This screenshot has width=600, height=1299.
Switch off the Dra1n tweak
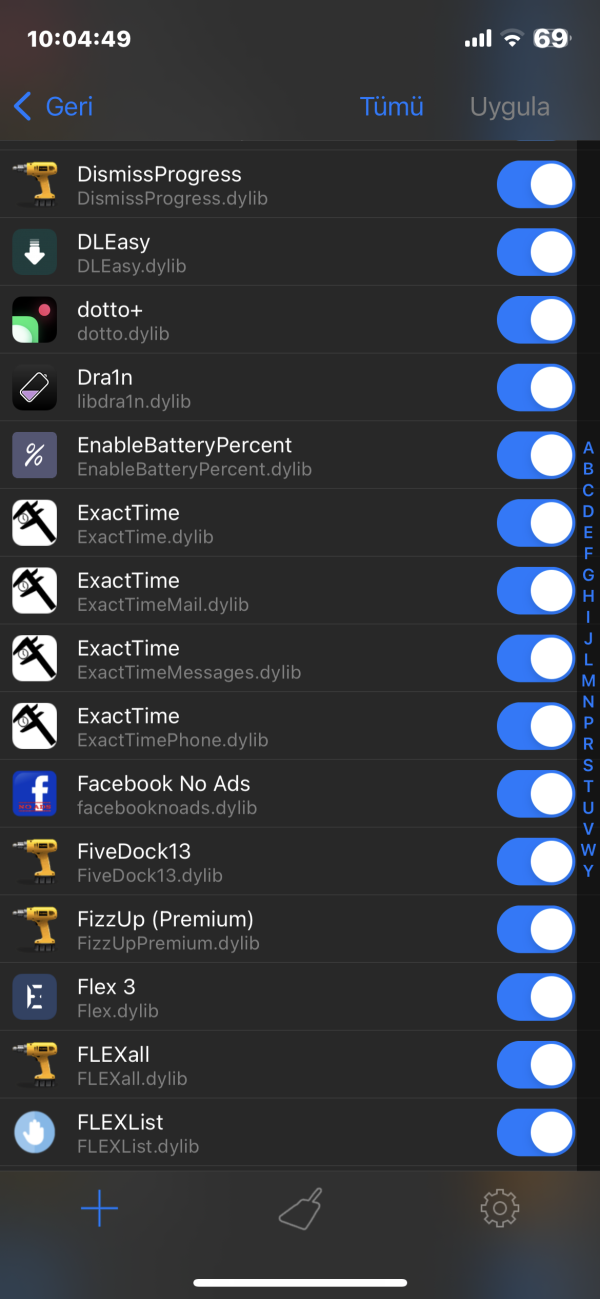tap(535, 389)
